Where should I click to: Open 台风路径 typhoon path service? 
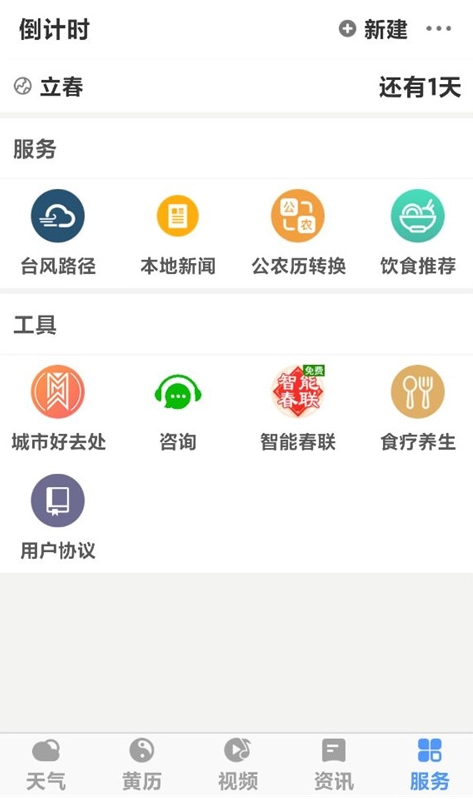(58, 233)
